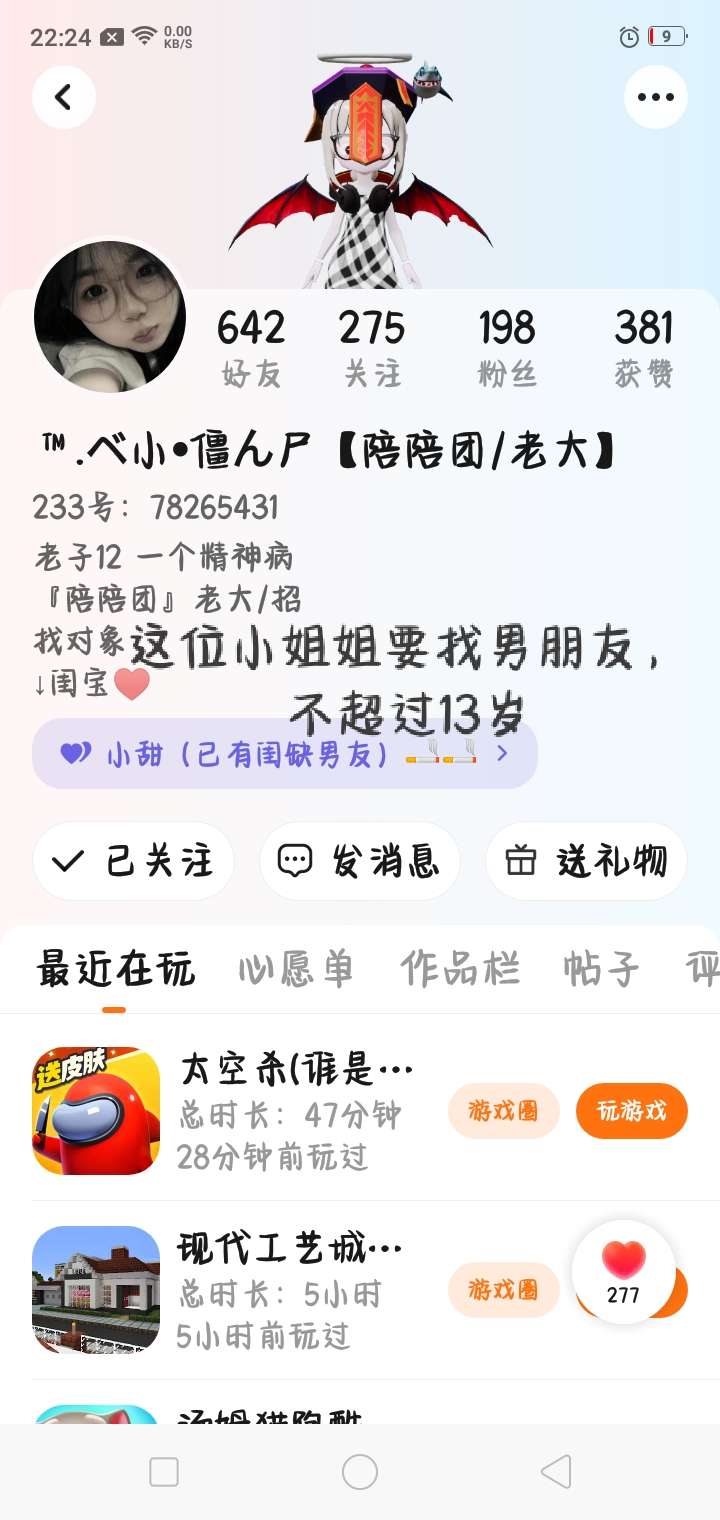
Task: Open the 游戏圈 for 现代工艺城
Action: [503, 1290]
